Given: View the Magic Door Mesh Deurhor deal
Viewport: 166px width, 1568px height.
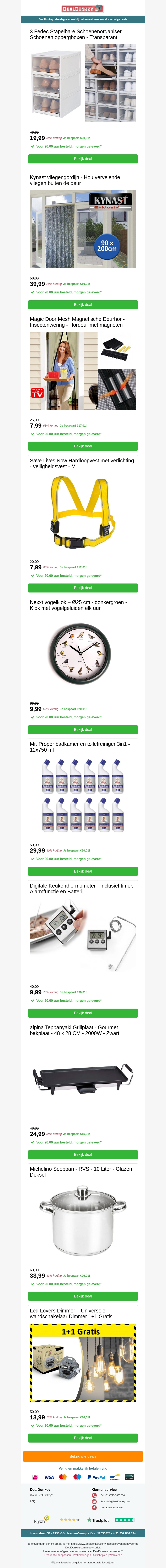Looking at the screenshot, I should tap(83, 446).
